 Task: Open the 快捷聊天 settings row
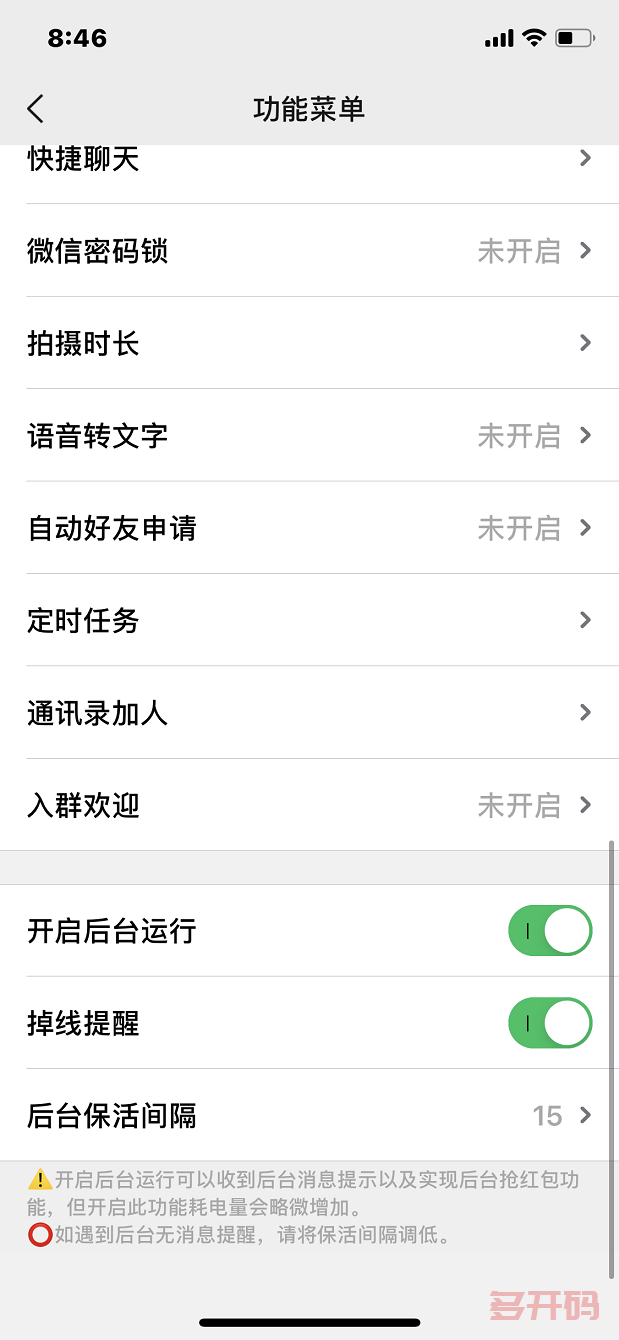click(309, 160)
